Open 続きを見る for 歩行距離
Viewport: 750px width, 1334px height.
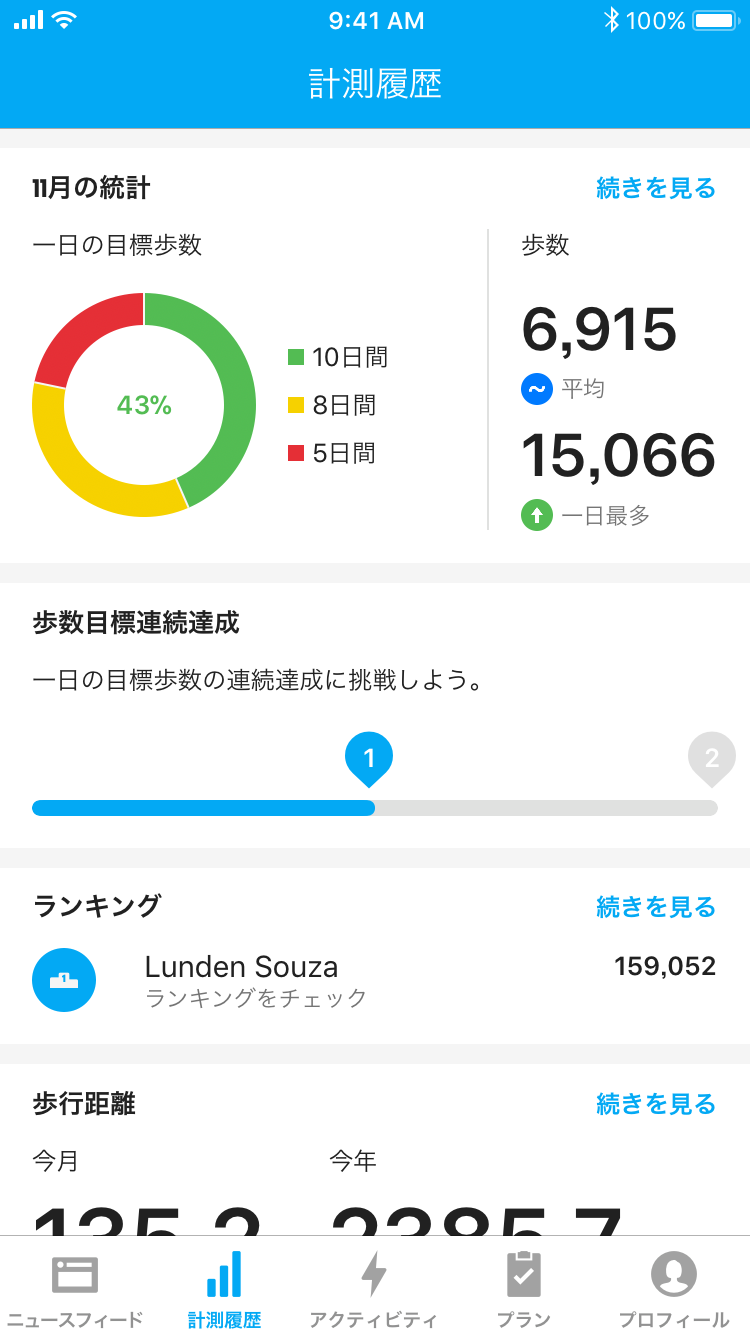click(x=656, y=1104)
